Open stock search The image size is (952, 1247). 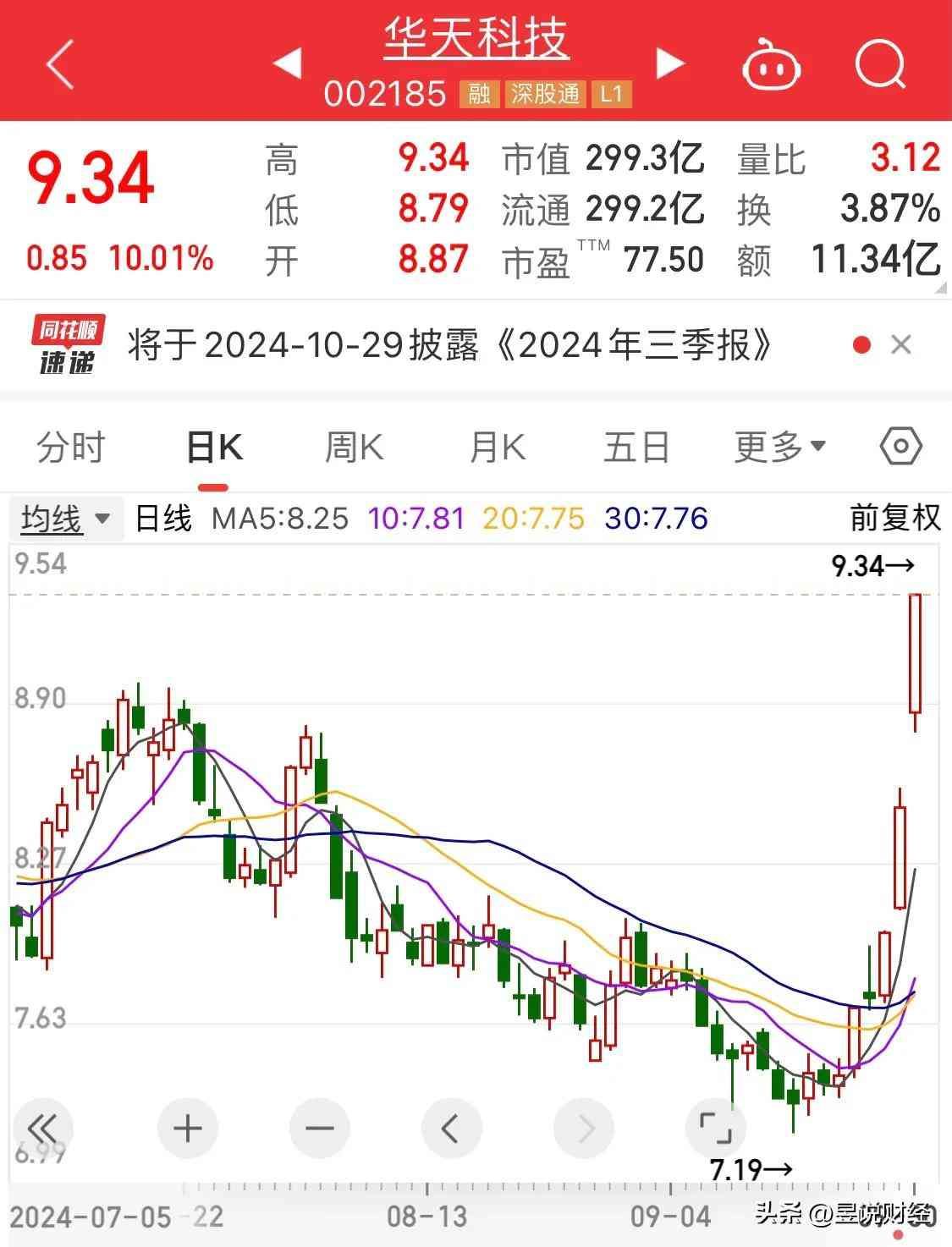[x=880, y=64]
